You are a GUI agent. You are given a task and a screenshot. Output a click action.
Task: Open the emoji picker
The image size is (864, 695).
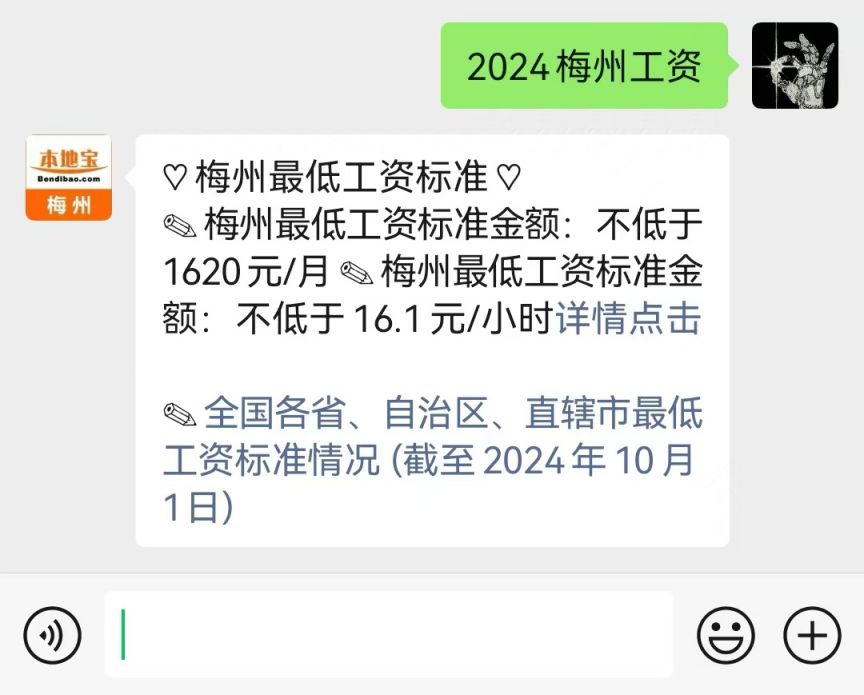(x=725, y=635)
